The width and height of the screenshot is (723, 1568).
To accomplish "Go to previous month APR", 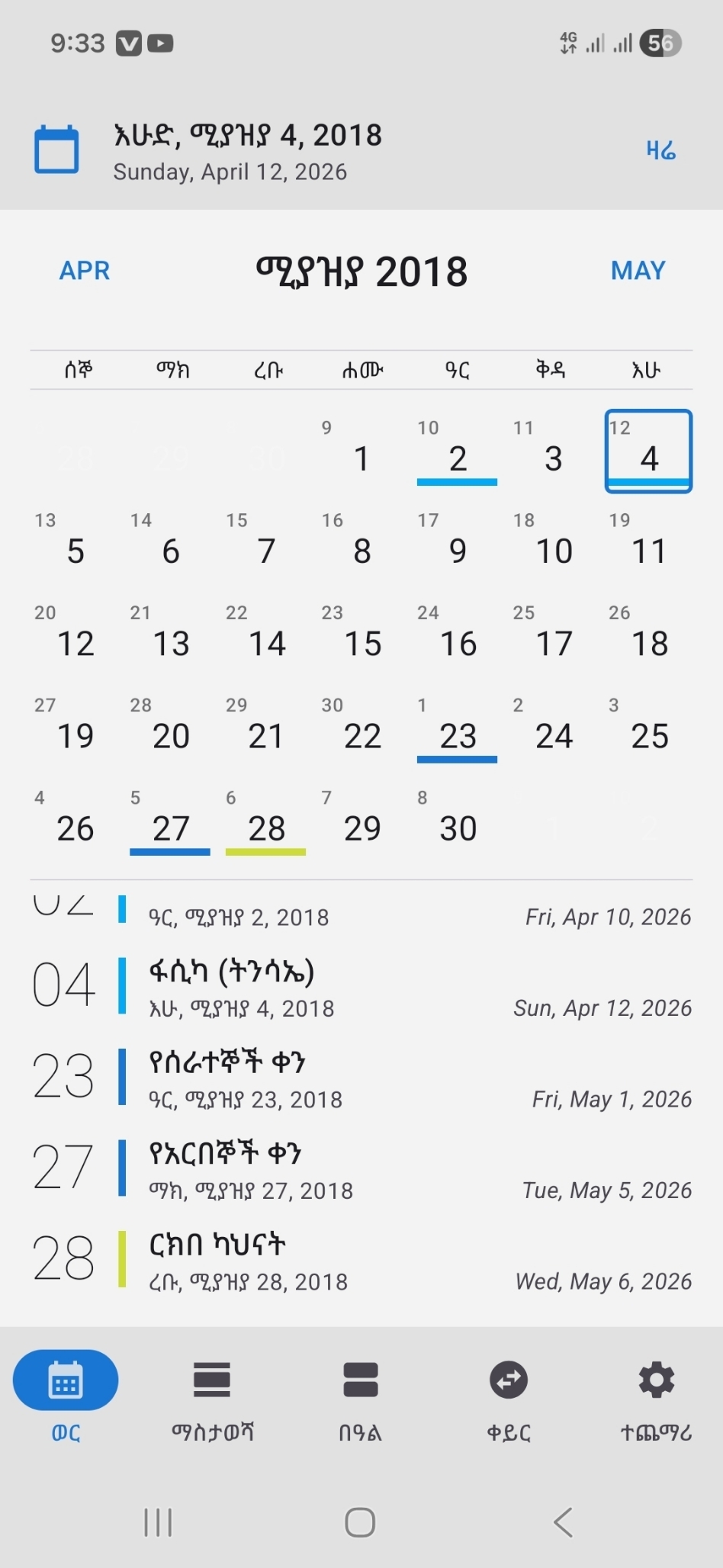I will point(85,271).
